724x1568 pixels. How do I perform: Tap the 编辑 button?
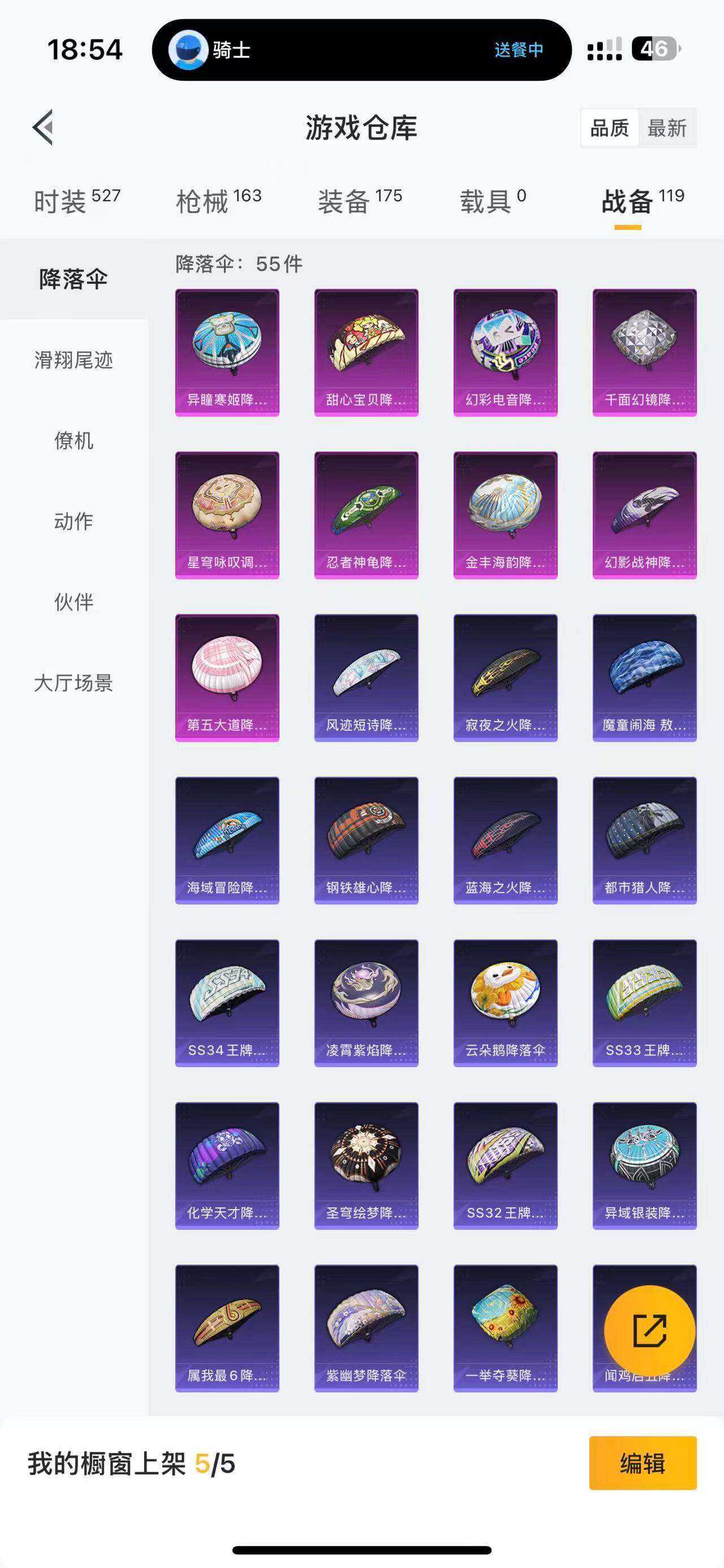(x=643, y=1463)
